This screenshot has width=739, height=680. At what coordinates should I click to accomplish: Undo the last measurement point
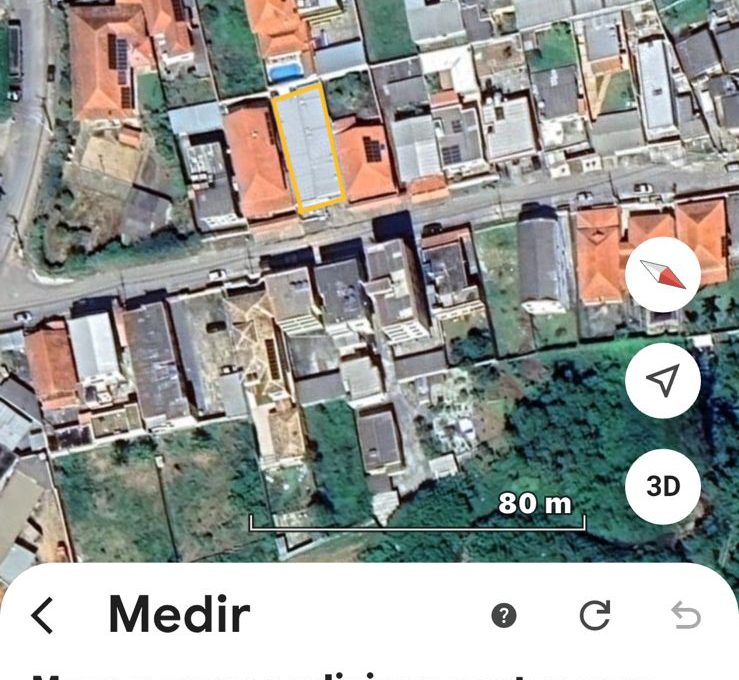click(x=686, y=616)
